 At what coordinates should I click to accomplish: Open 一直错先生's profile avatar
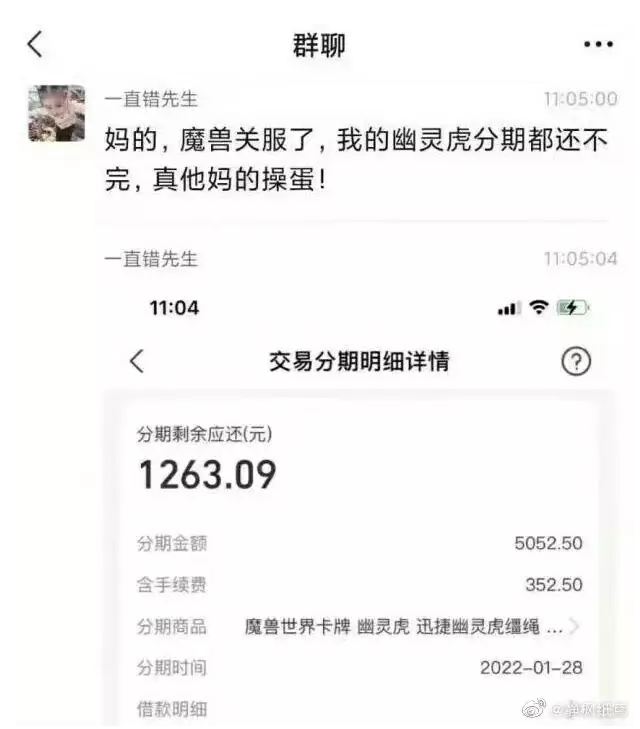point(57,113)
